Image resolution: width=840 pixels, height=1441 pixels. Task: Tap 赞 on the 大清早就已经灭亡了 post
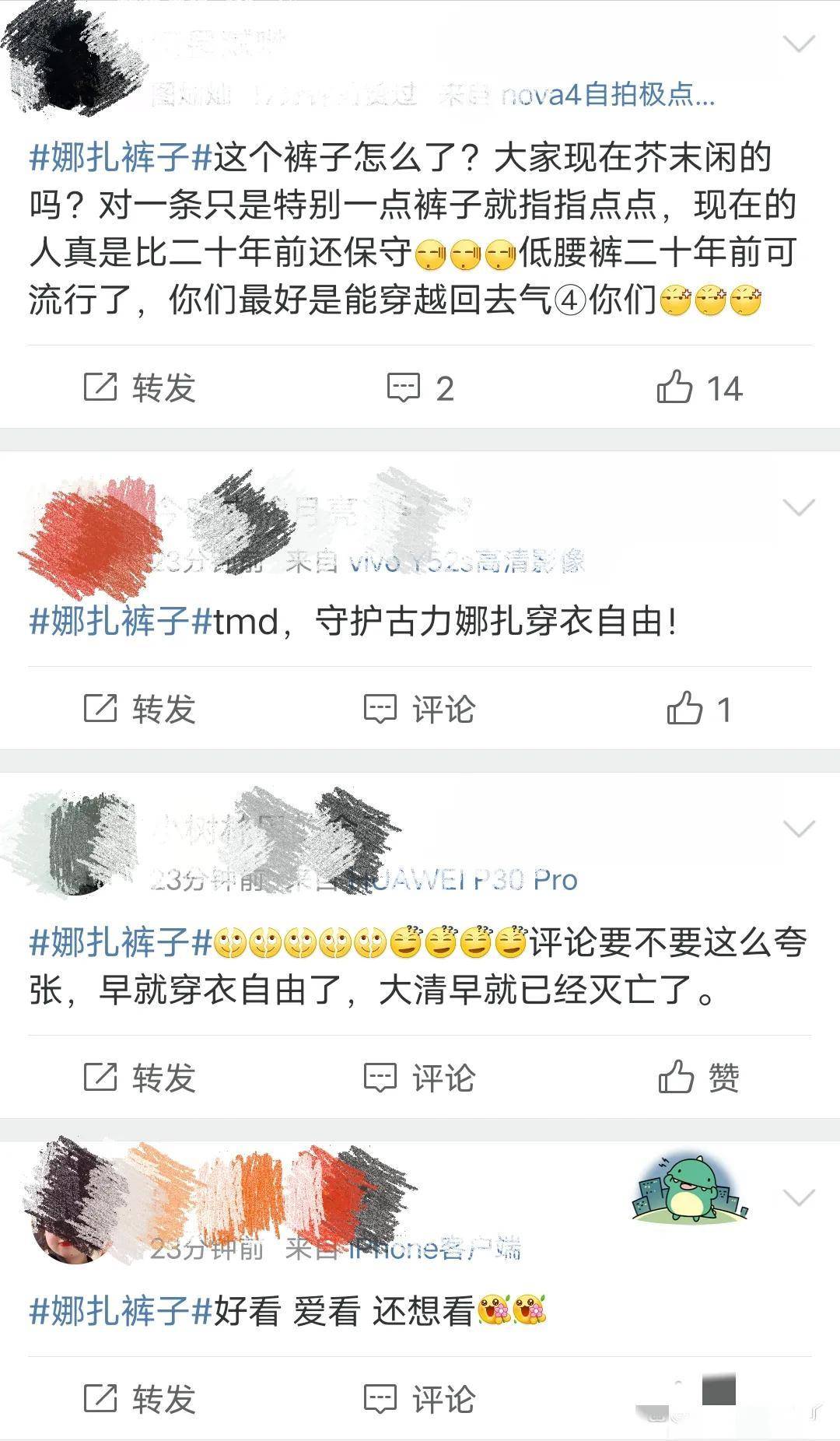(699, 1078)
